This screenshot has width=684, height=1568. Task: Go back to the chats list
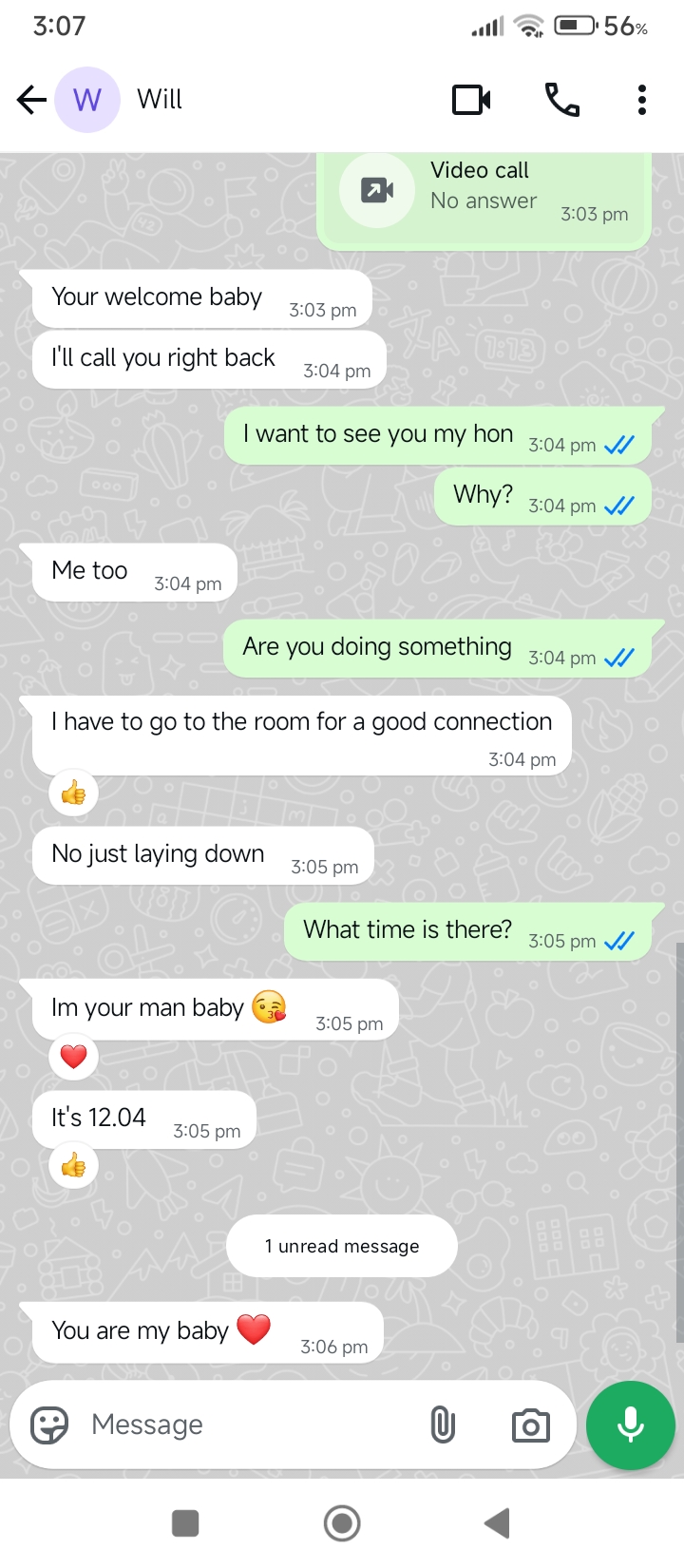tap(31, 99)
